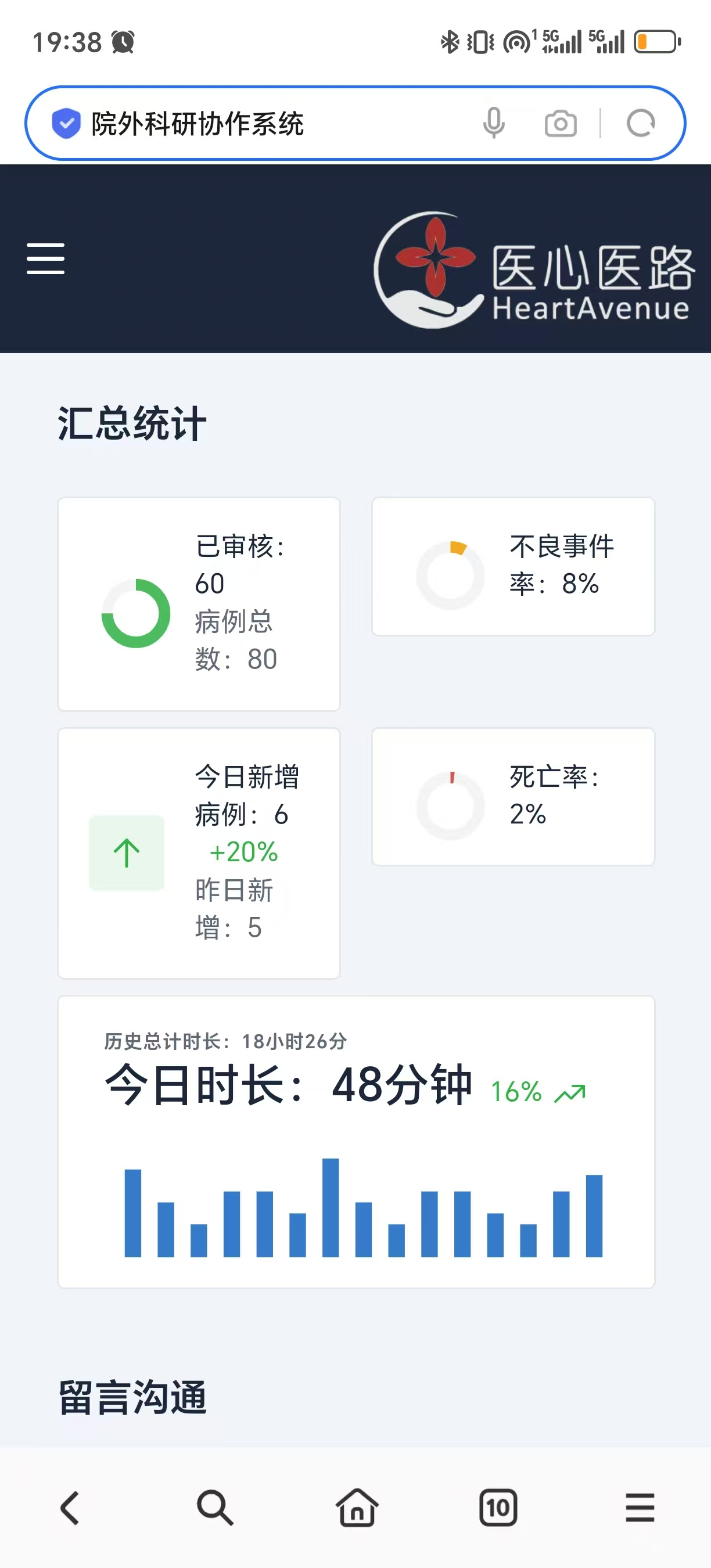Open browser search from the bottom bar
Screen dimensions: 711x1568
214,1507
